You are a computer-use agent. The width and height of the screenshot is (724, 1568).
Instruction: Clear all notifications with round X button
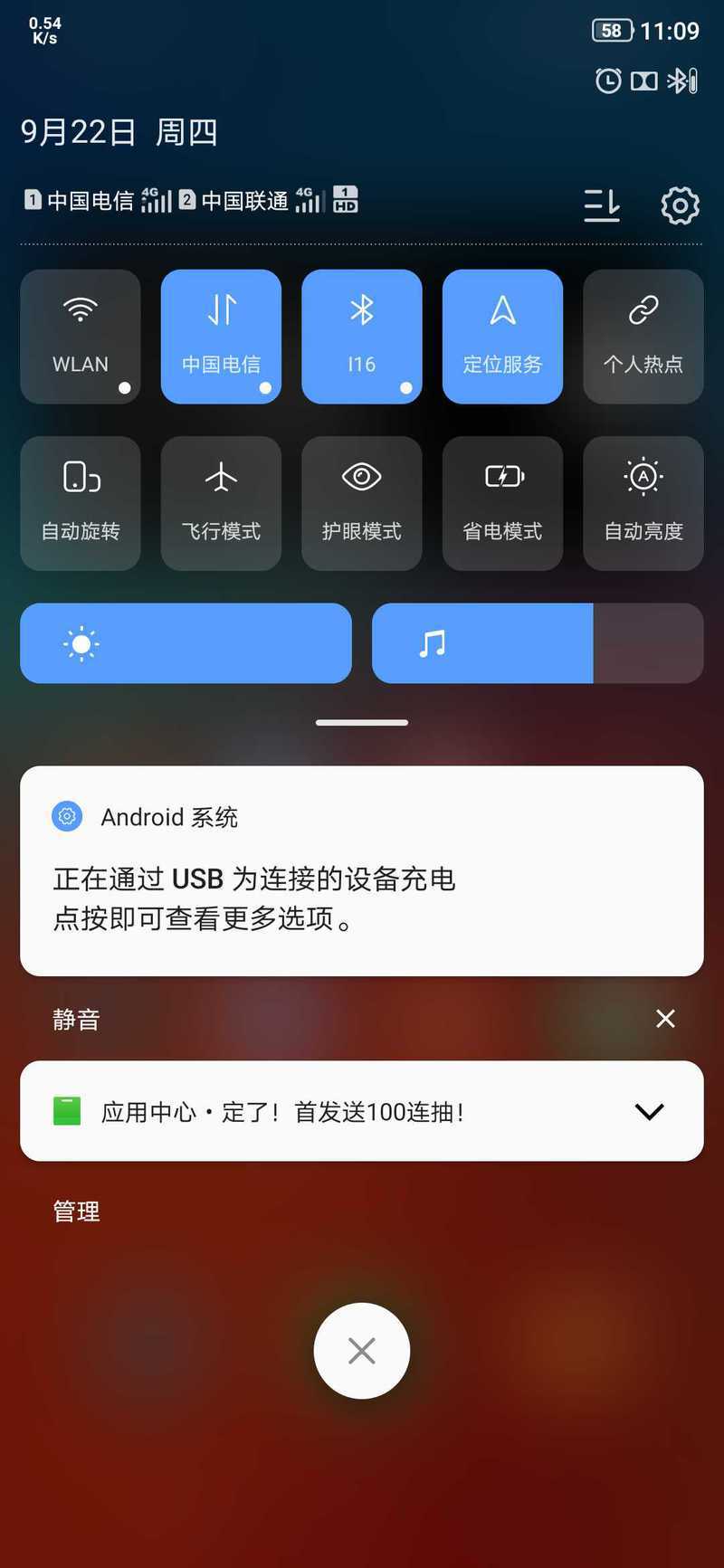[x=361, y=1351]
